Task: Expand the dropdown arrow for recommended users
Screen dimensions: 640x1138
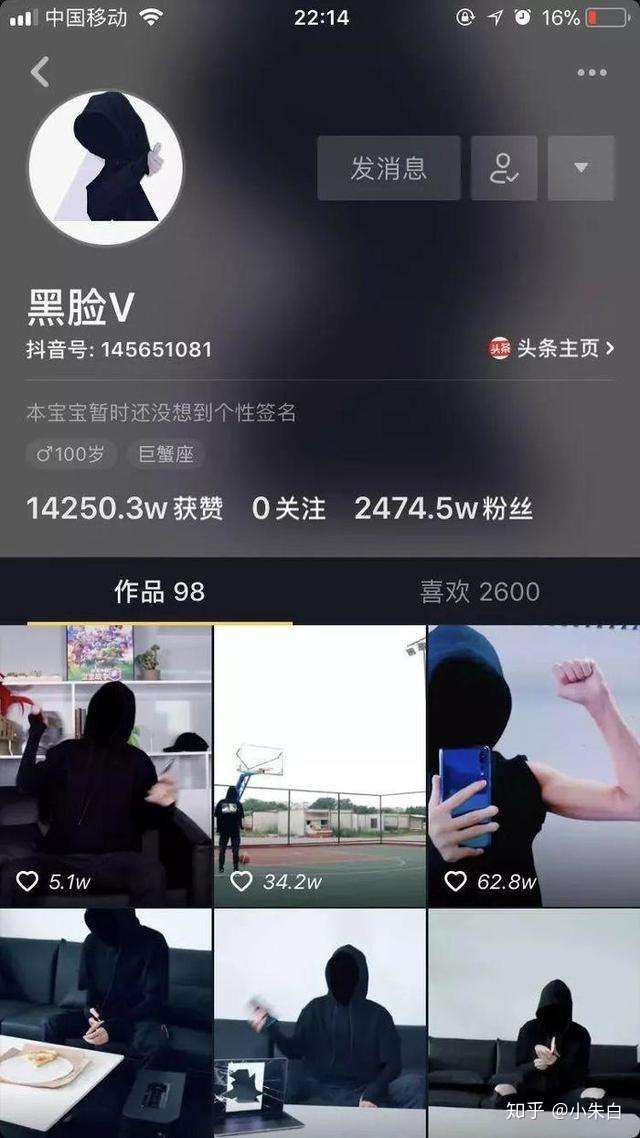Action: (581, 168)
